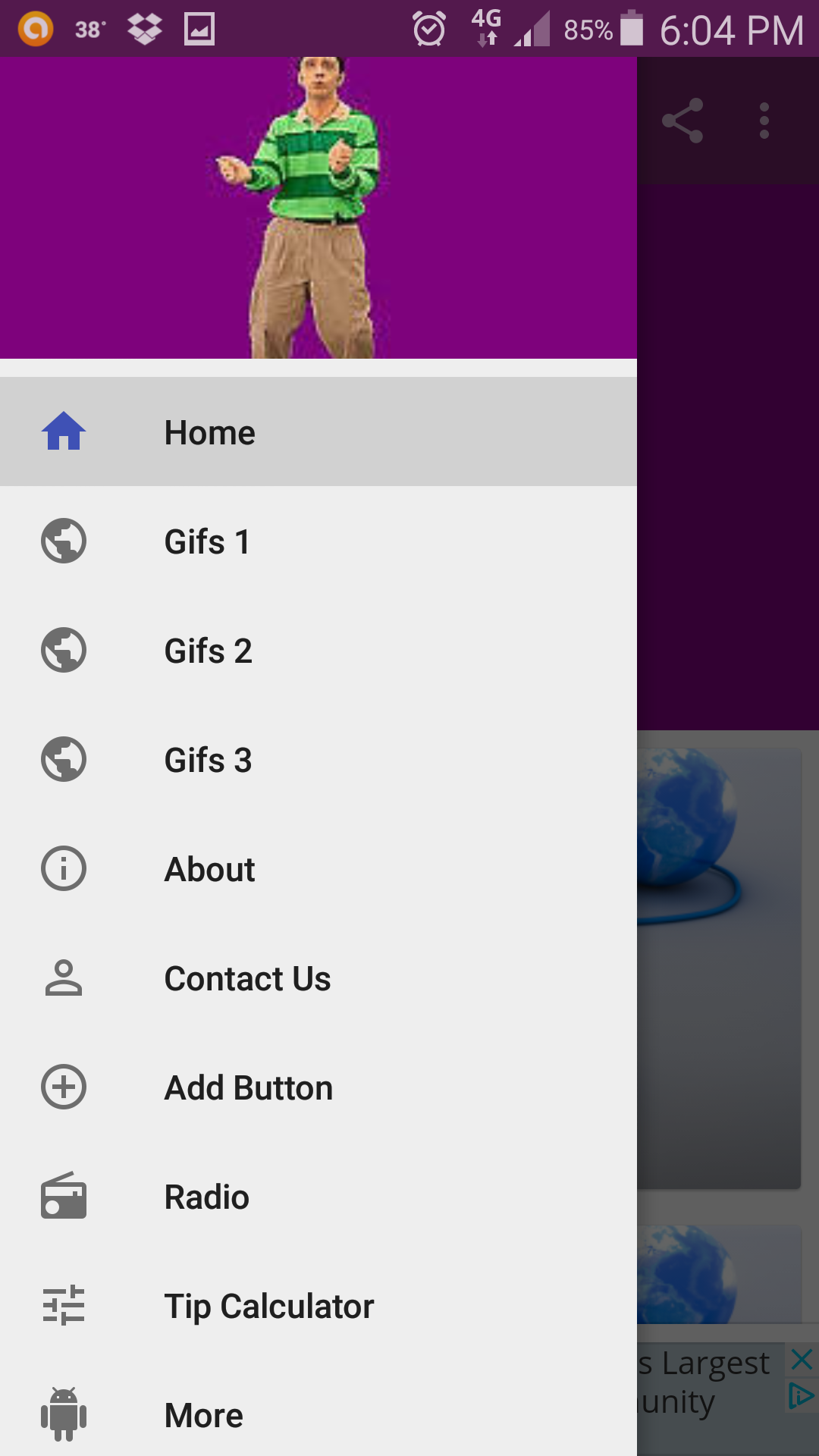Tap the globe icon next to Gifs 2
The image size is (819, 1456).
(x=64, y=650)
